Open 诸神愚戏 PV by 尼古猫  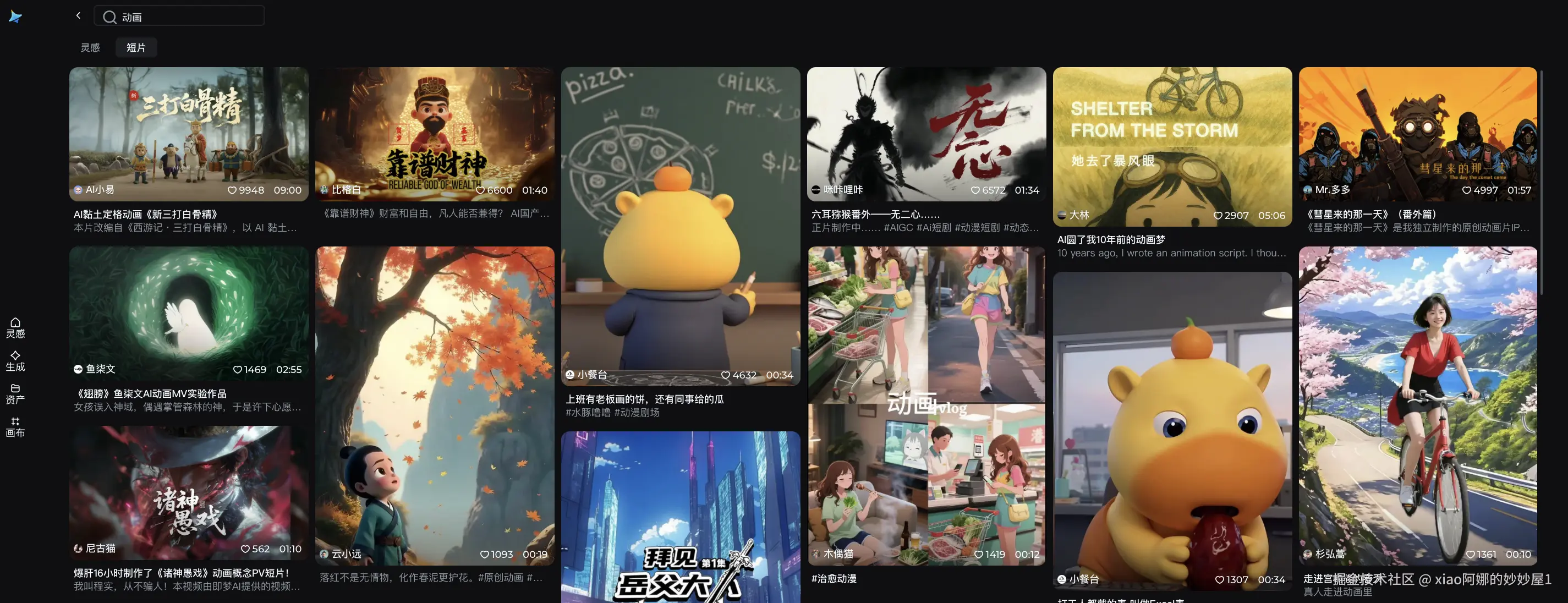pyautogui.click(x=189, y=493)
